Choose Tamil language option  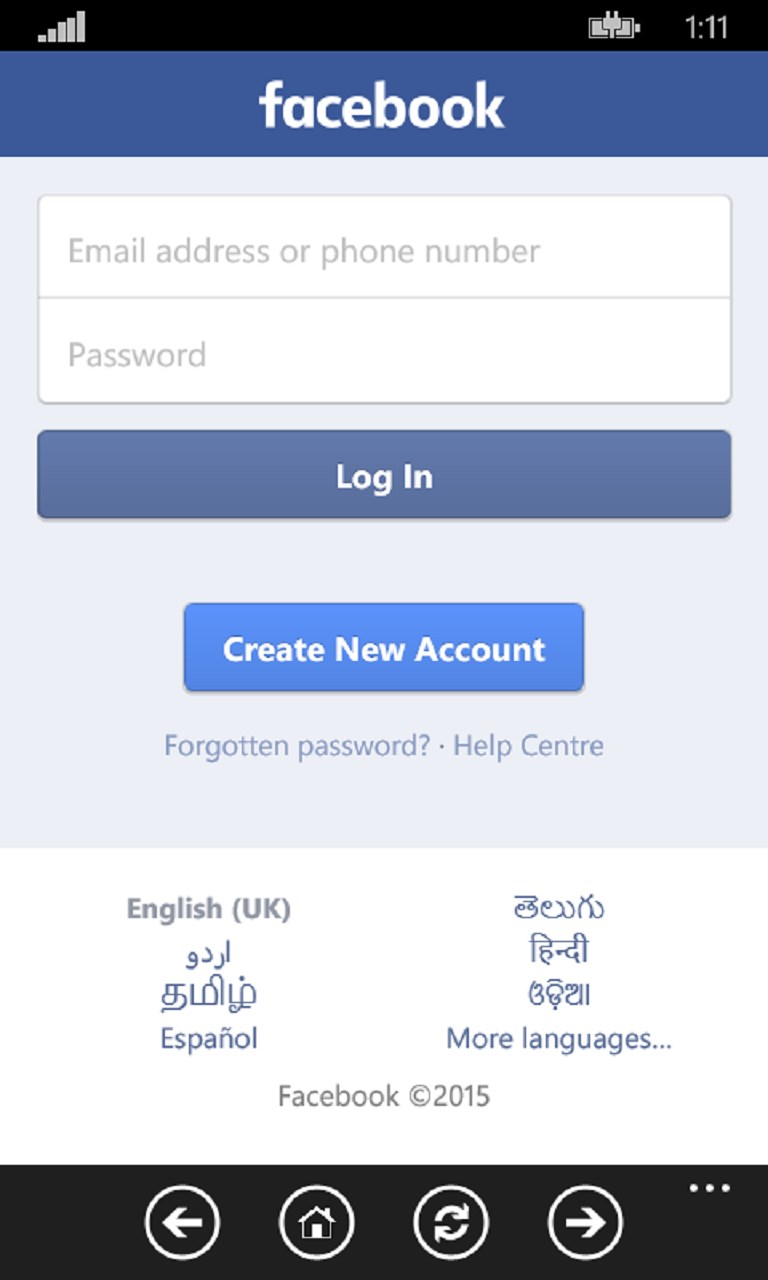pos(209,994)
